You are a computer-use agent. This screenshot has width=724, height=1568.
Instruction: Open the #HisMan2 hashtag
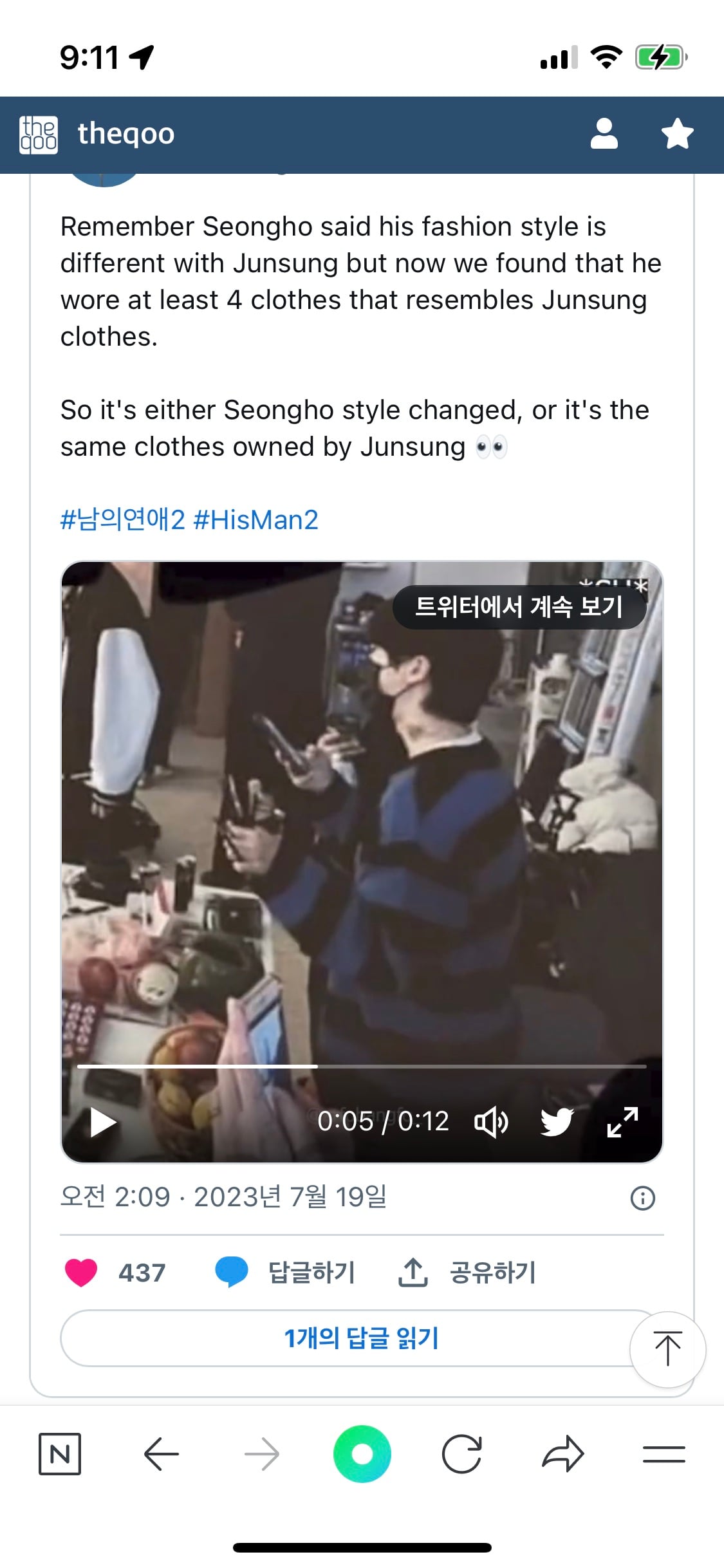(x=255, y=519)
